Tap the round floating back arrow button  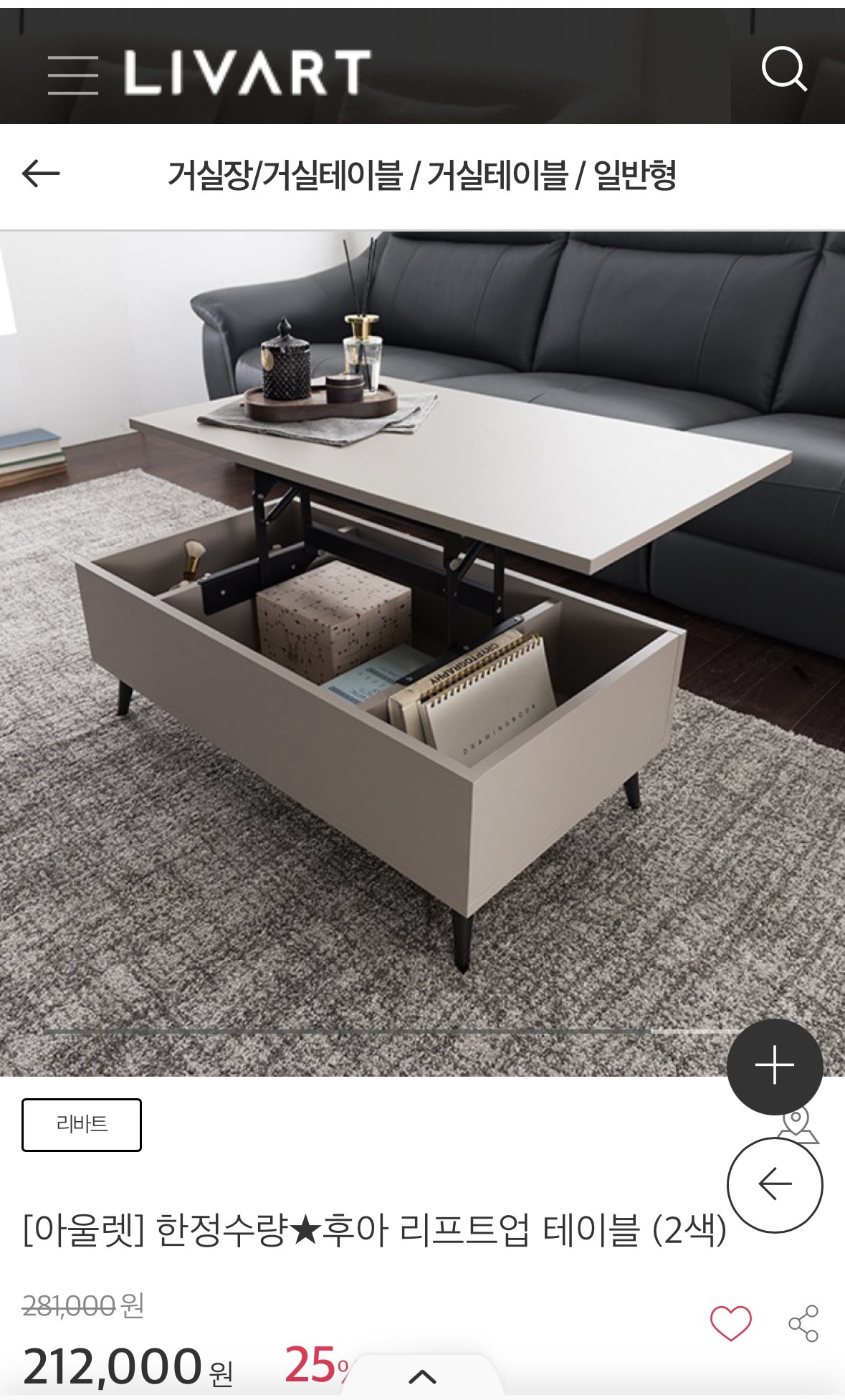[x=775, y=1184]
